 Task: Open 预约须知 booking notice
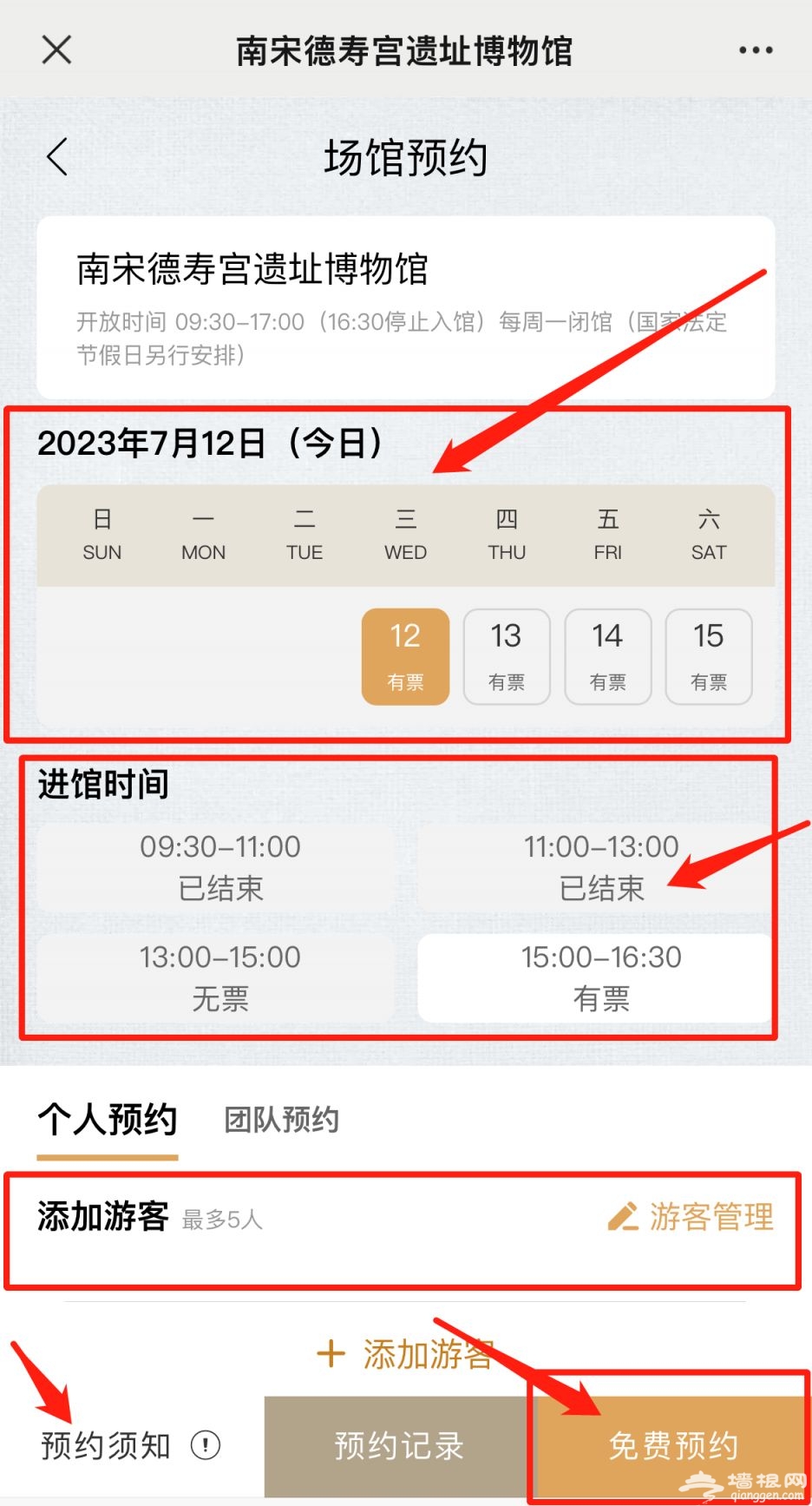point(130,1445)
